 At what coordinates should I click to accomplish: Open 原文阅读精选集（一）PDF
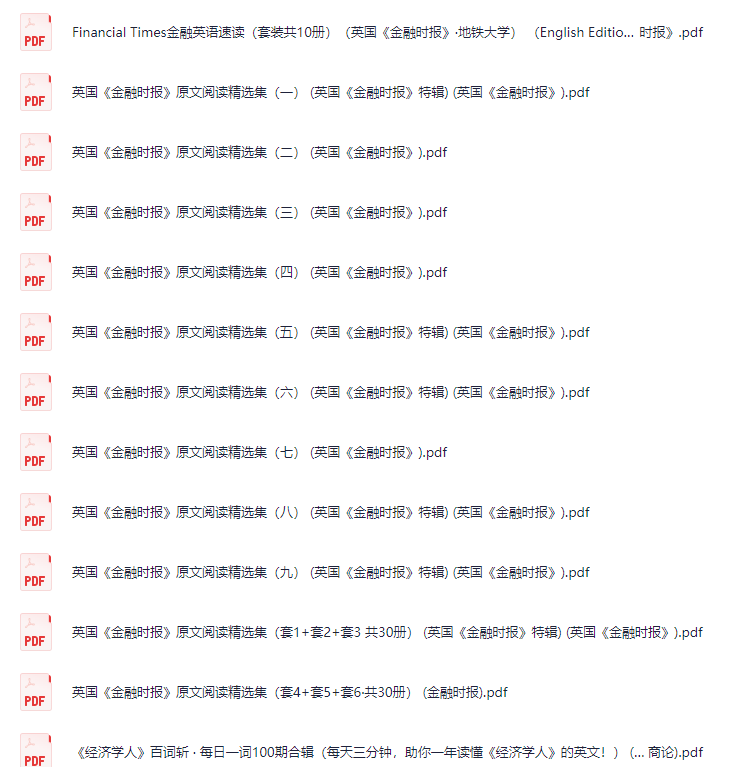click(x=330, y=92)
